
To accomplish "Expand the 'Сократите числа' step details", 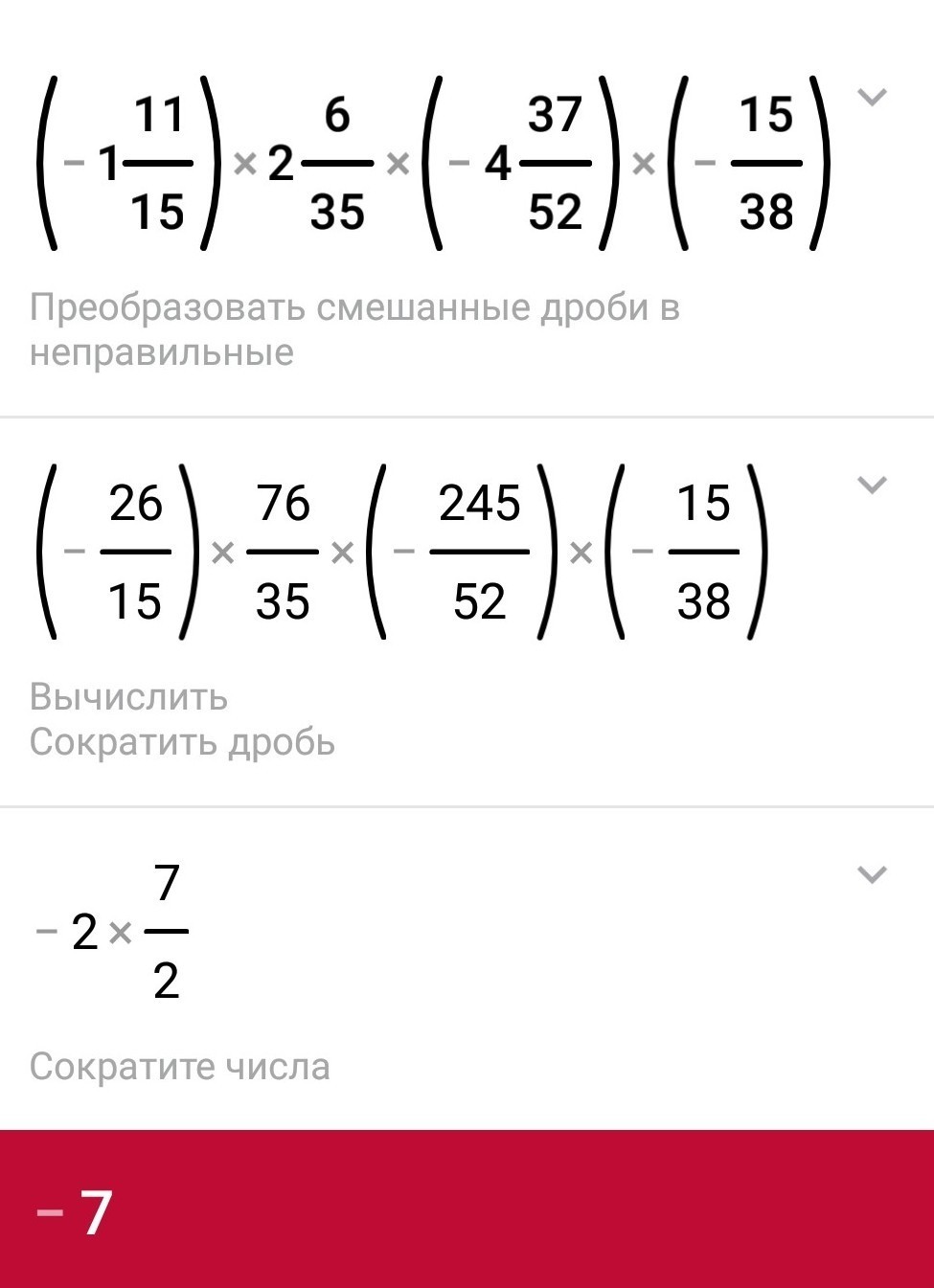I will tap(872, 873).
